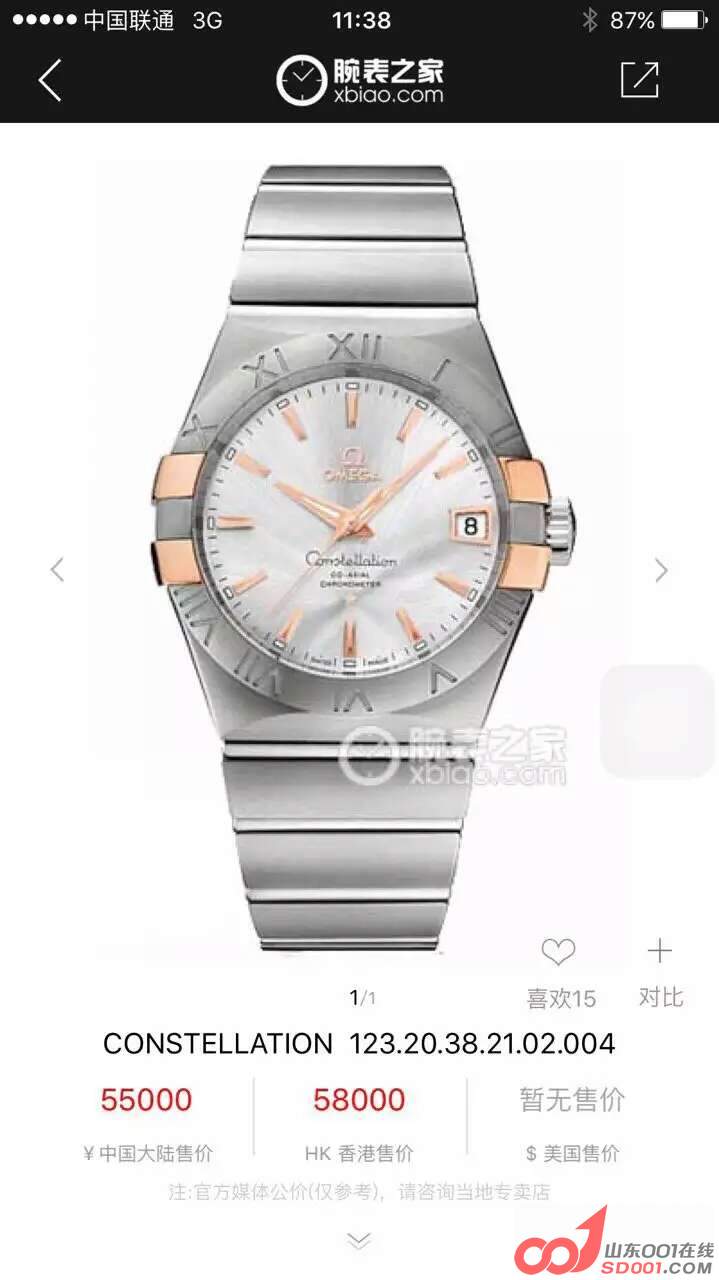The height and width of the screenshot is (1280, 719).
Task: Show the next watch image
Action: coord(661,570)
